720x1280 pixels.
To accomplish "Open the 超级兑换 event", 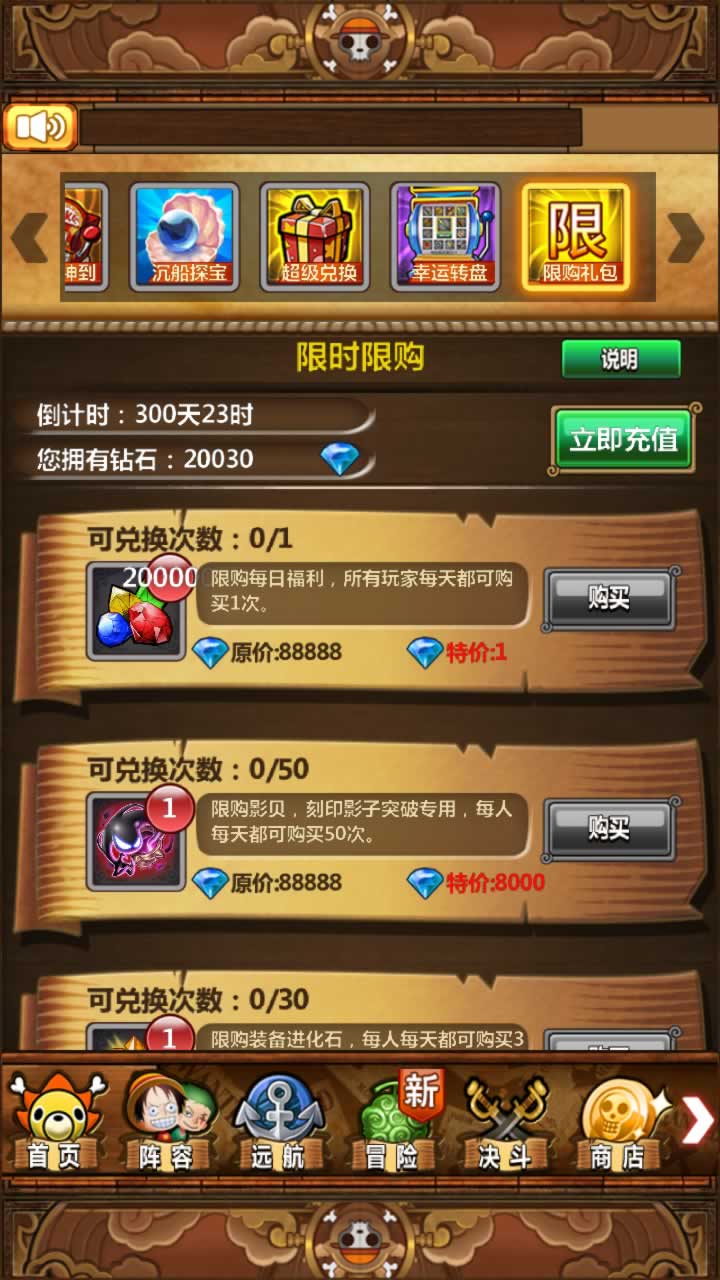I will [314, 237].
